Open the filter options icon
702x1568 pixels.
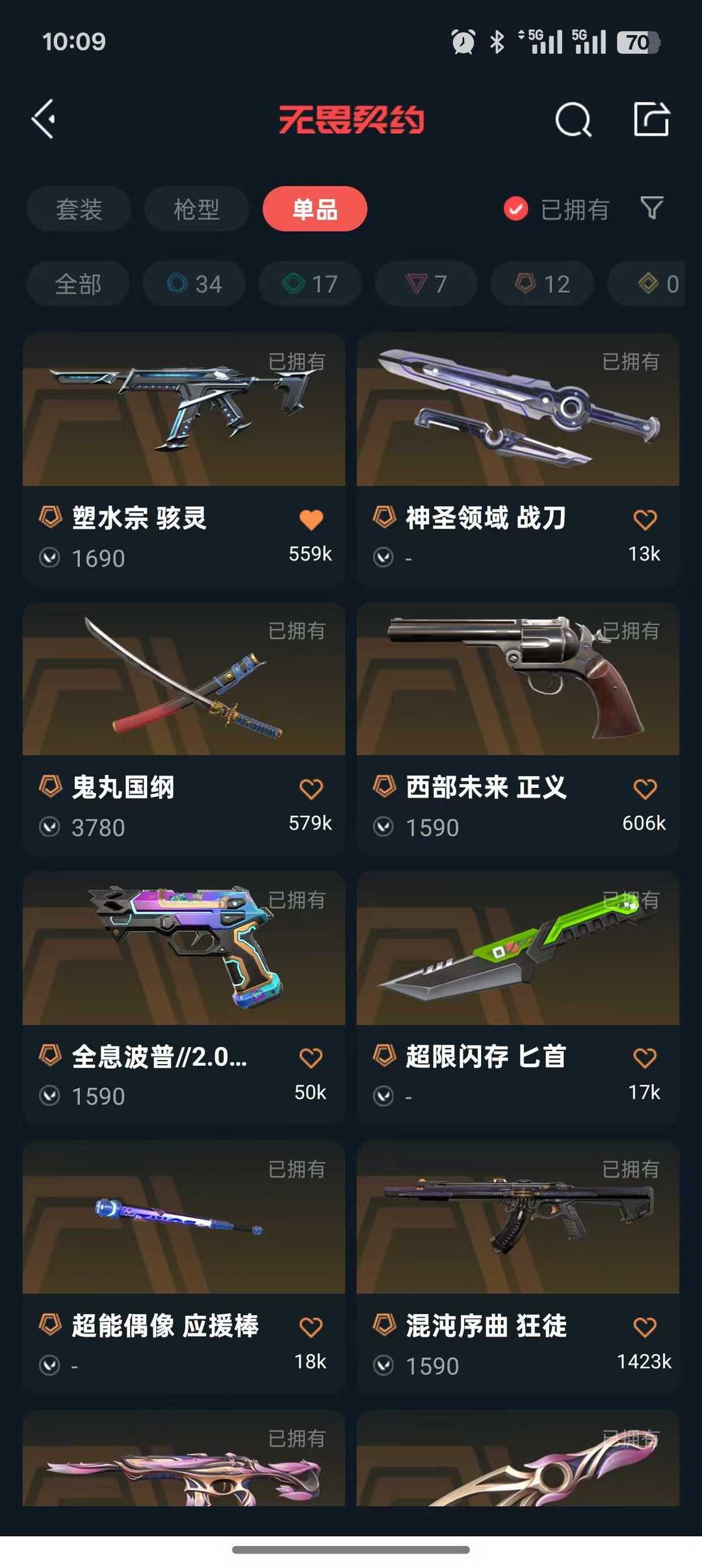(652, 209)
